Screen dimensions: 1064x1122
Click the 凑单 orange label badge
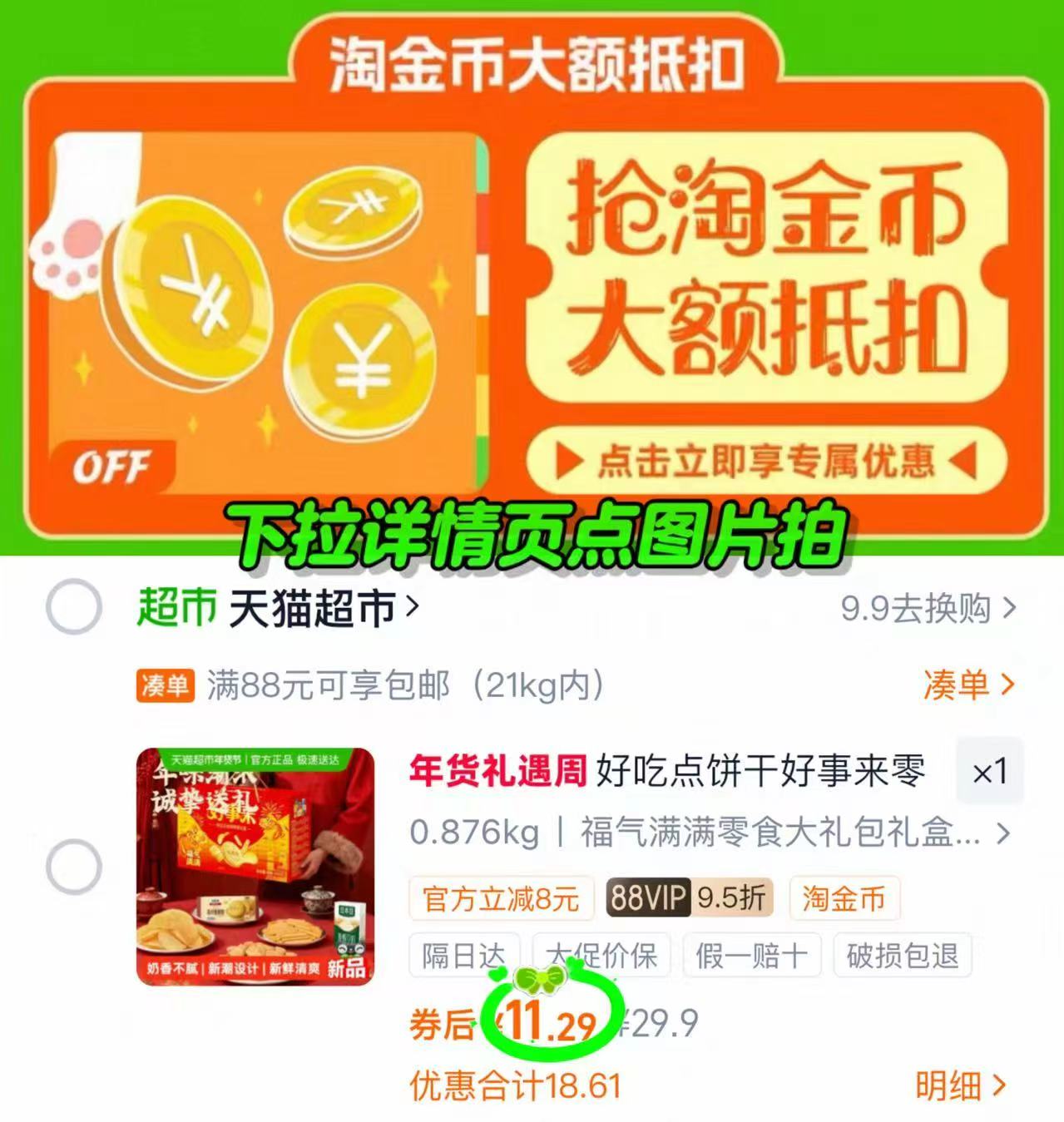click(x=165, y=687)
